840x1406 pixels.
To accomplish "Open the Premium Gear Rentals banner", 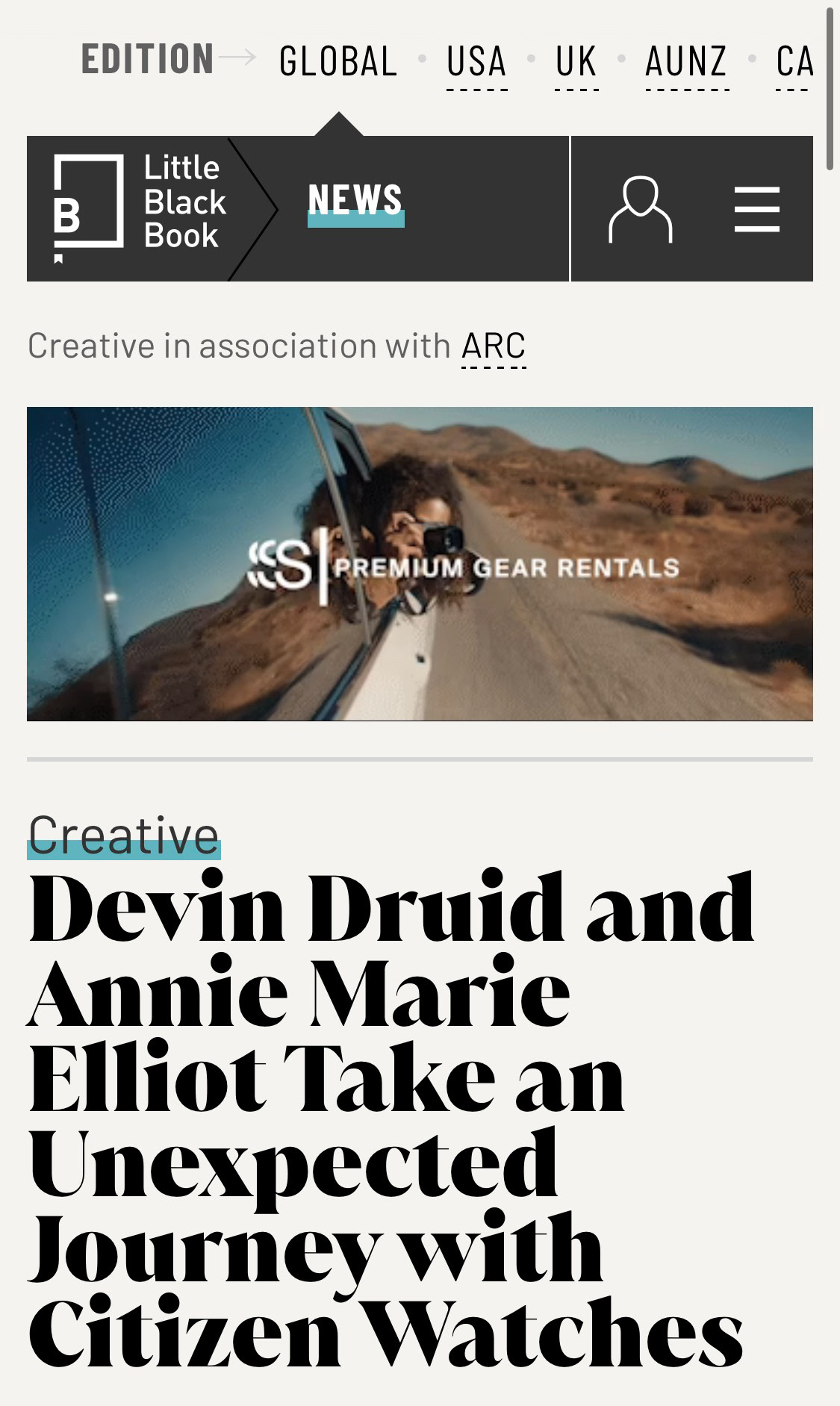I will pos(420,564).
